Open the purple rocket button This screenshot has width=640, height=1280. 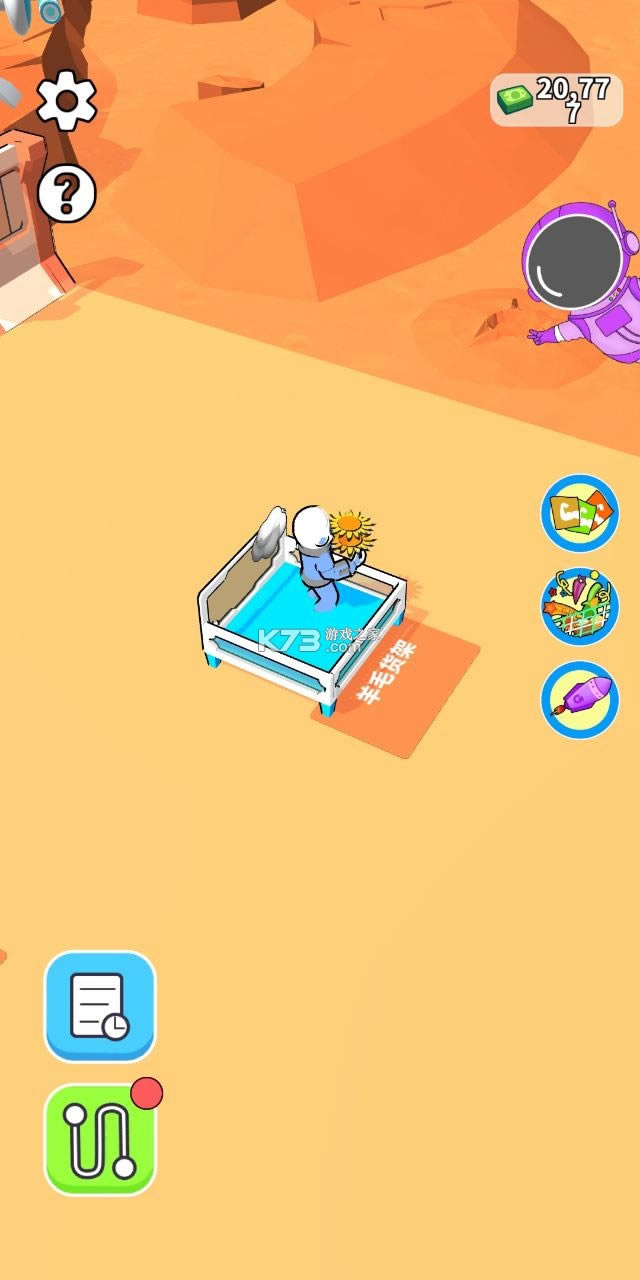[580, 699]
